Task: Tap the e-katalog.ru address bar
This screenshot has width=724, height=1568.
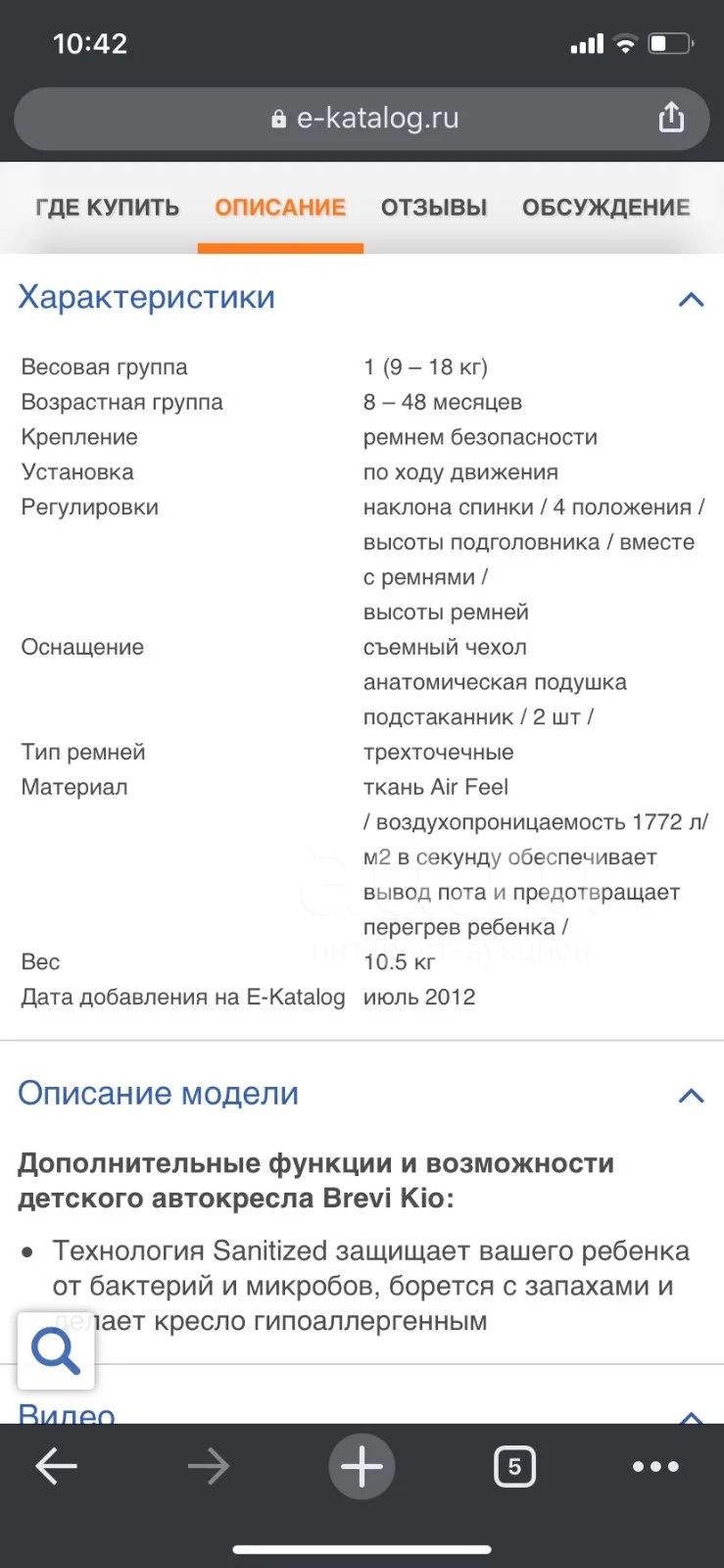Action: (362, 119)
